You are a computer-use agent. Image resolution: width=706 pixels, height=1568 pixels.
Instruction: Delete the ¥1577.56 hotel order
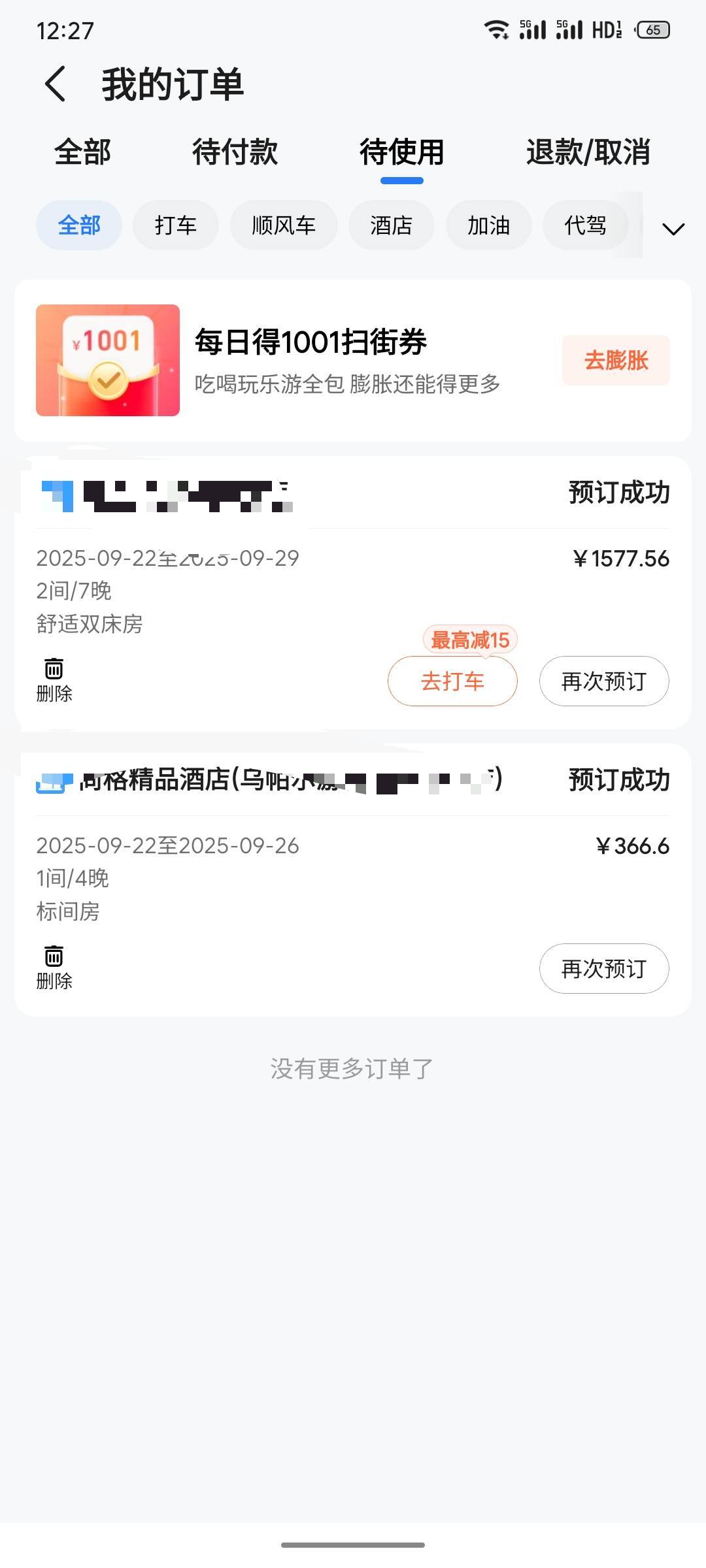[54, 680]
